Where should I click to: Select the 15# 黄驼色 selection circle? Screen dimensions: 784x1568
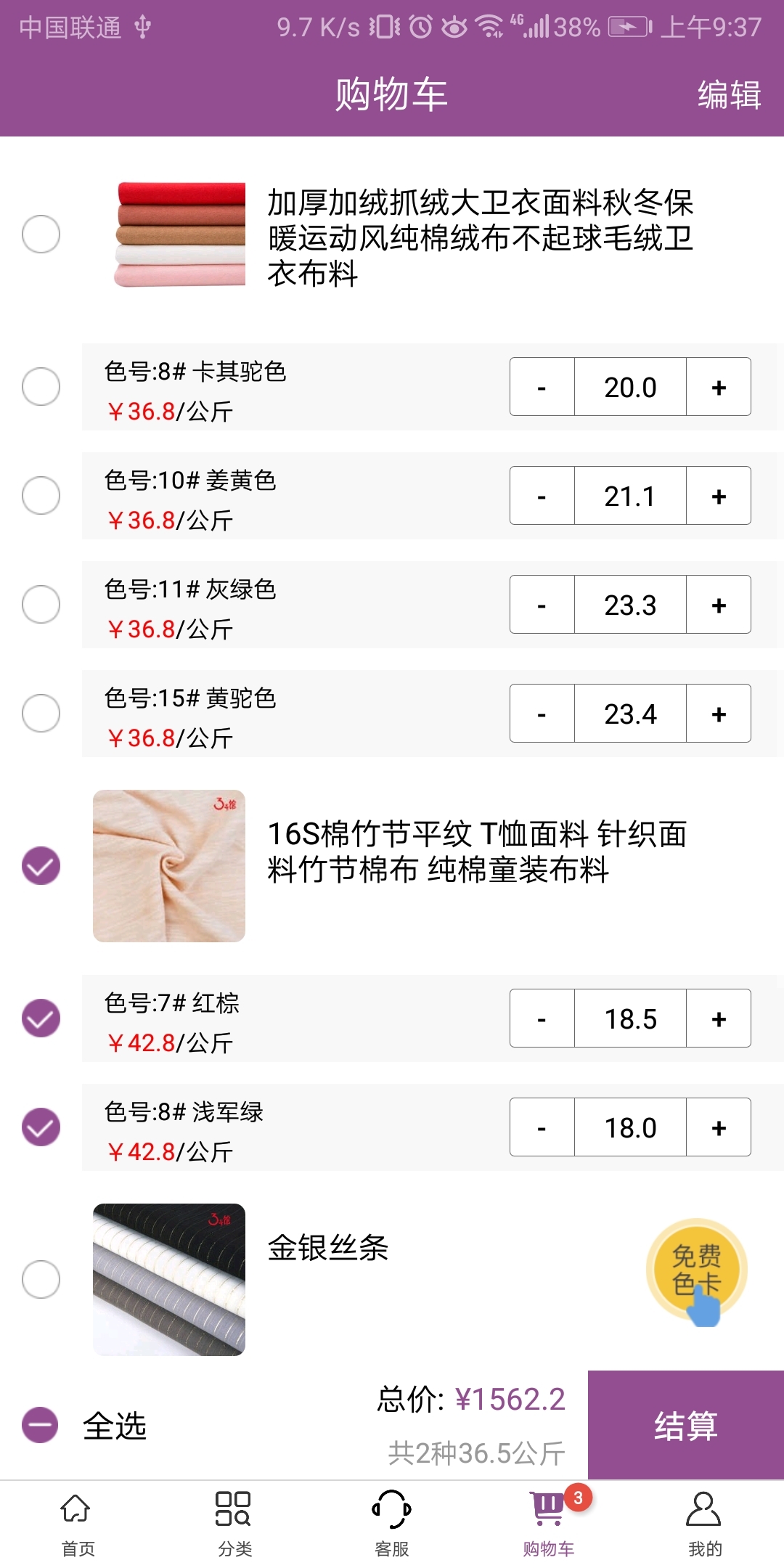(41, 714)
